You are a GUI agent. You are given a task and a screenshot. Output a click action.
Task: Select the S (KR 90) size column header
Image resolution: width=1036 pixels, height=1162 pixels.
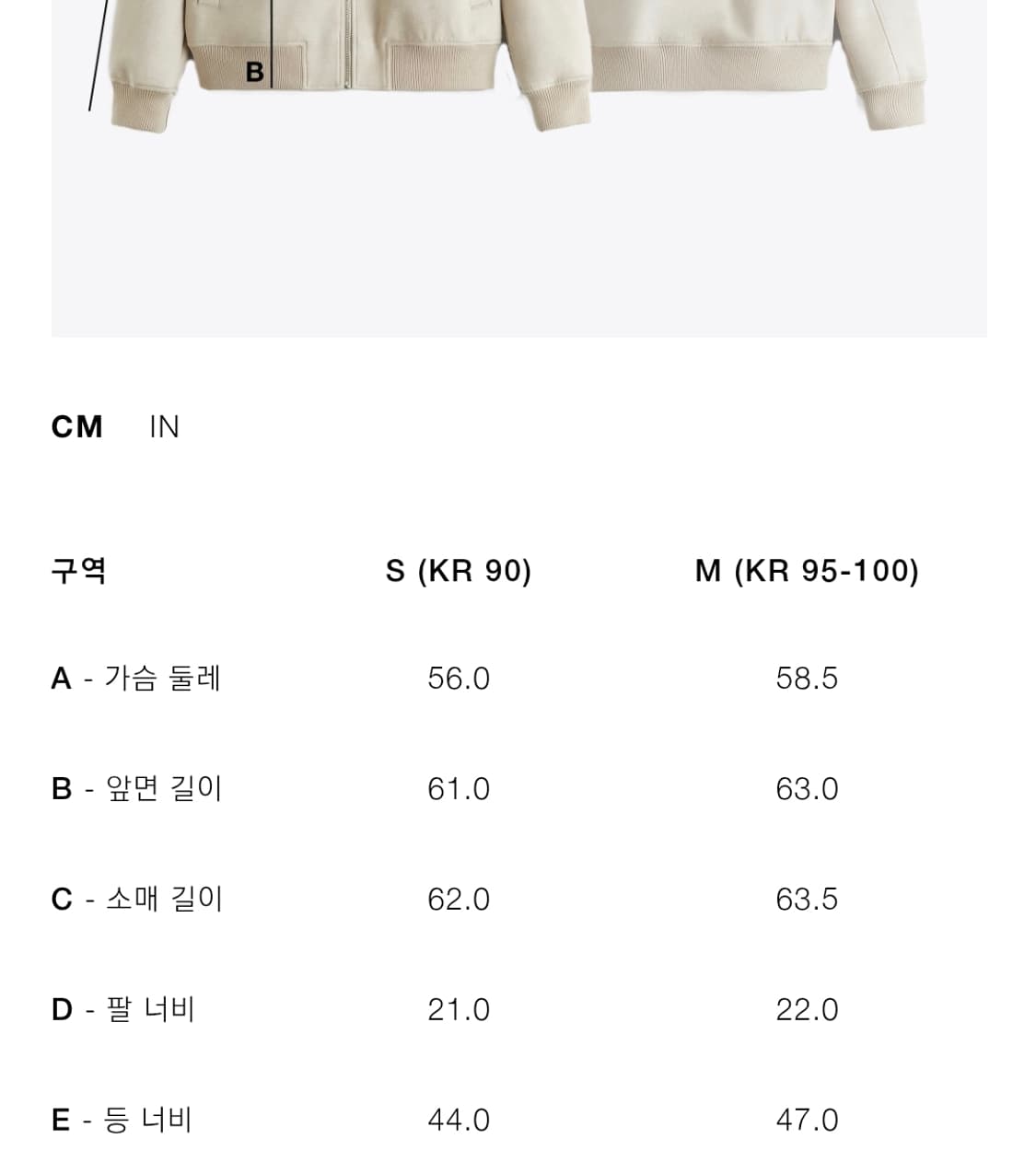[459, 570]
